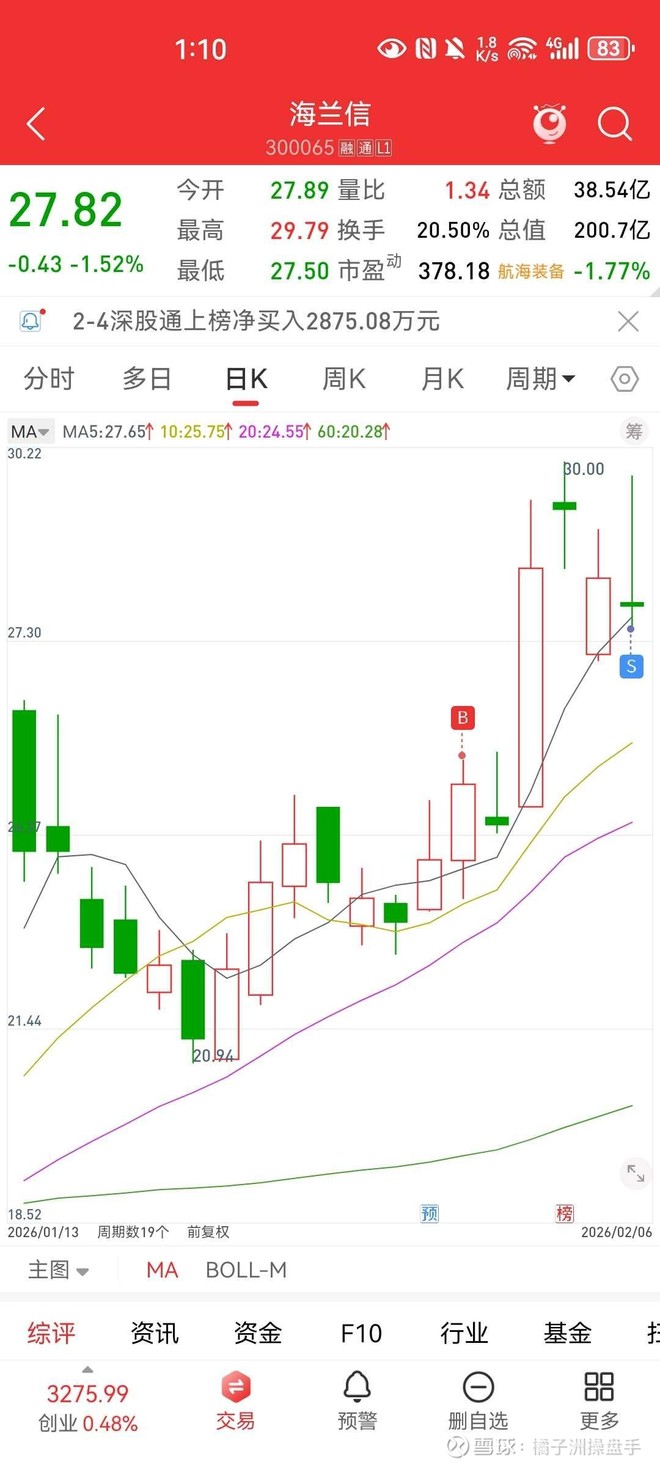This screenshot has width=660, height=1467.
Task: Expand the MA indicator dropdown on chart
Action: pos(30,432)
